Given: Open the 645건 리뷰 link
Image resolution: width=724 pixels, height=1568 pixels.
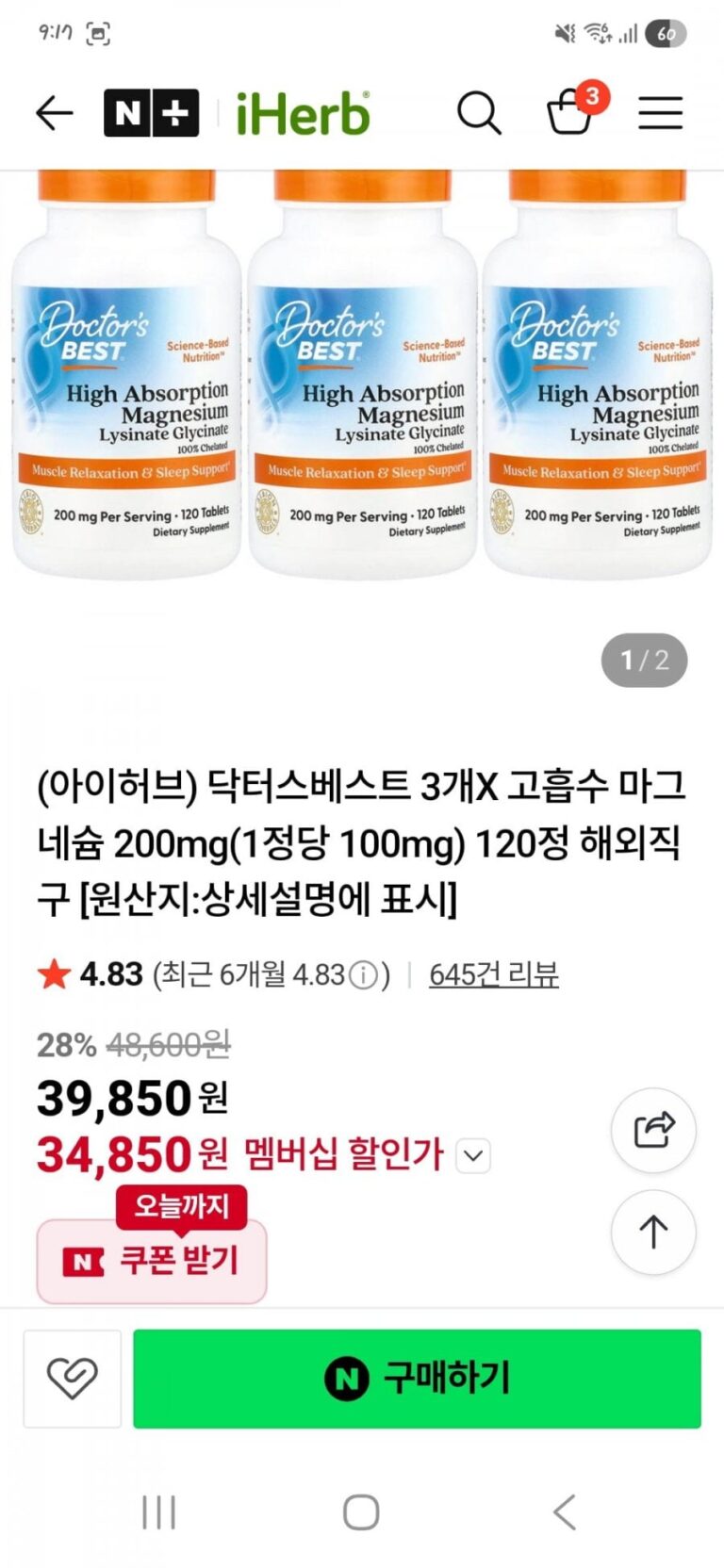Looking at the screenshot, I should pos(493,974).
